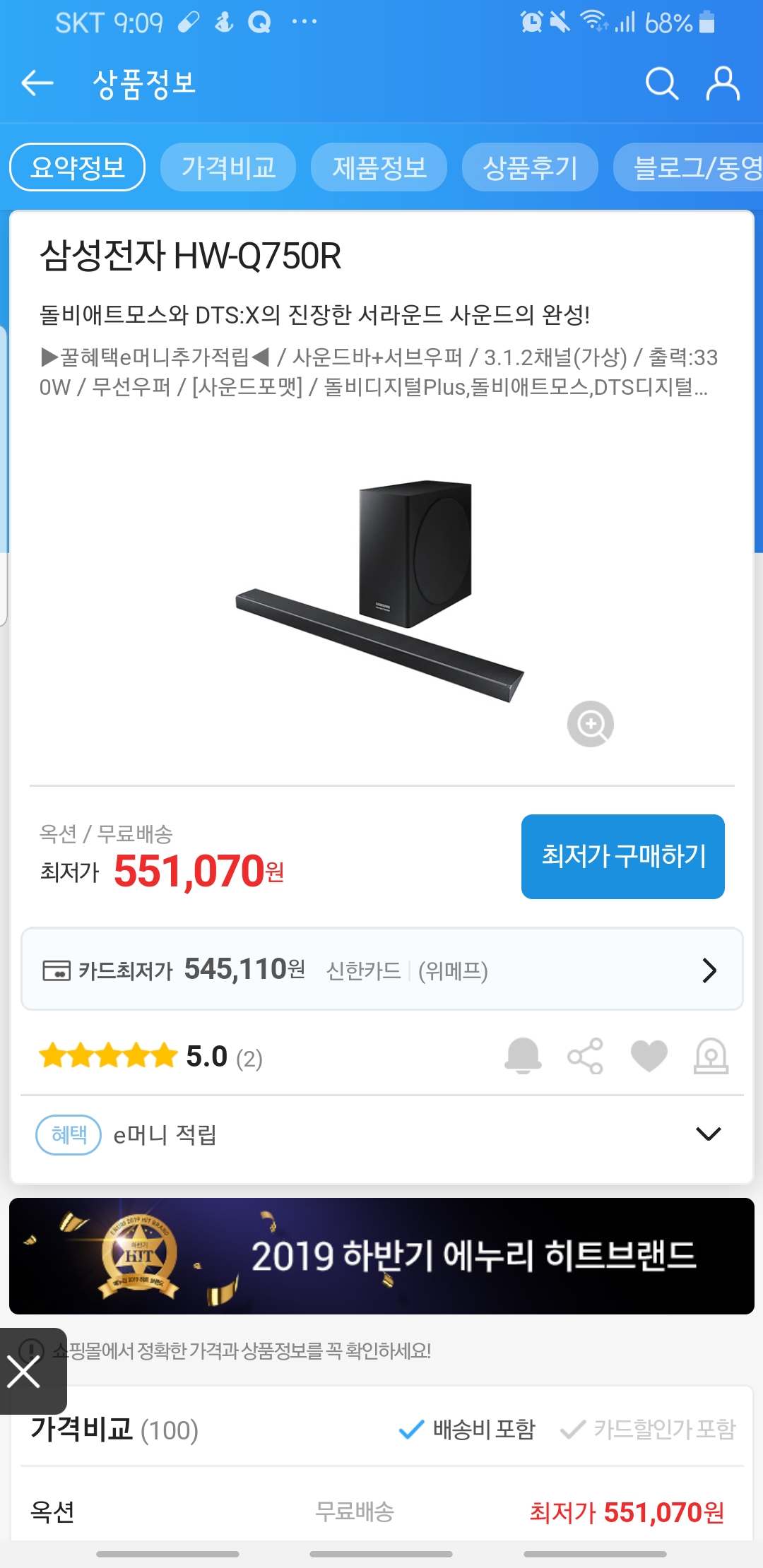Viewport: 763px width, 1568px height.
Task: Expand the e머니 적립 benefit row
Action: pos(382,1135)
